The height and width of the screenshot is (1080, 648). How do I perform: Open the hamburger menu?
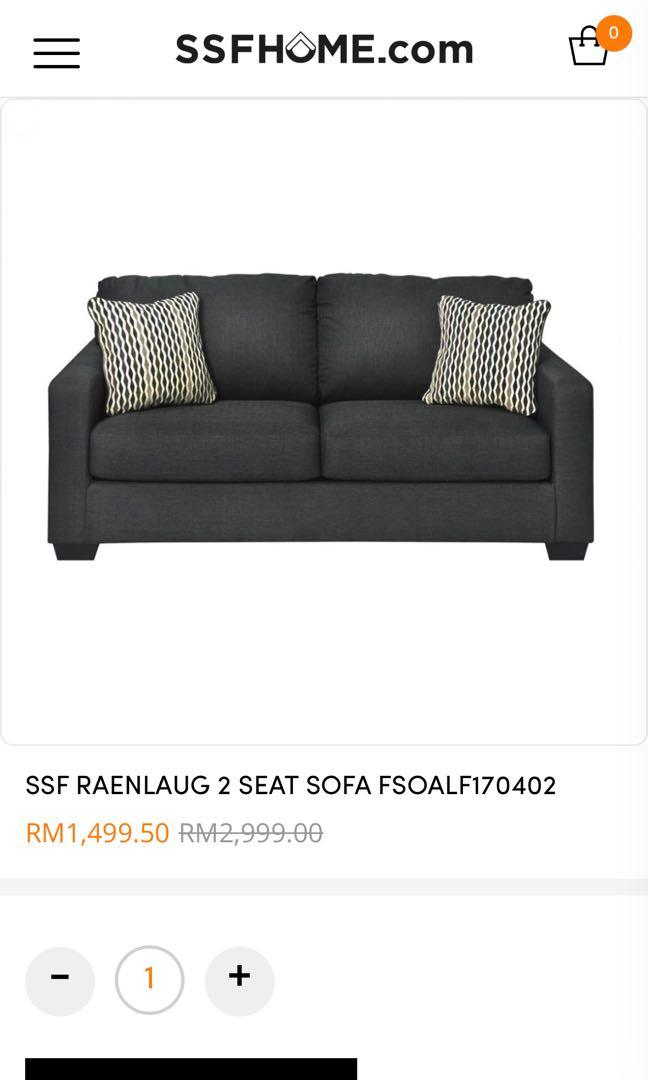56,52
